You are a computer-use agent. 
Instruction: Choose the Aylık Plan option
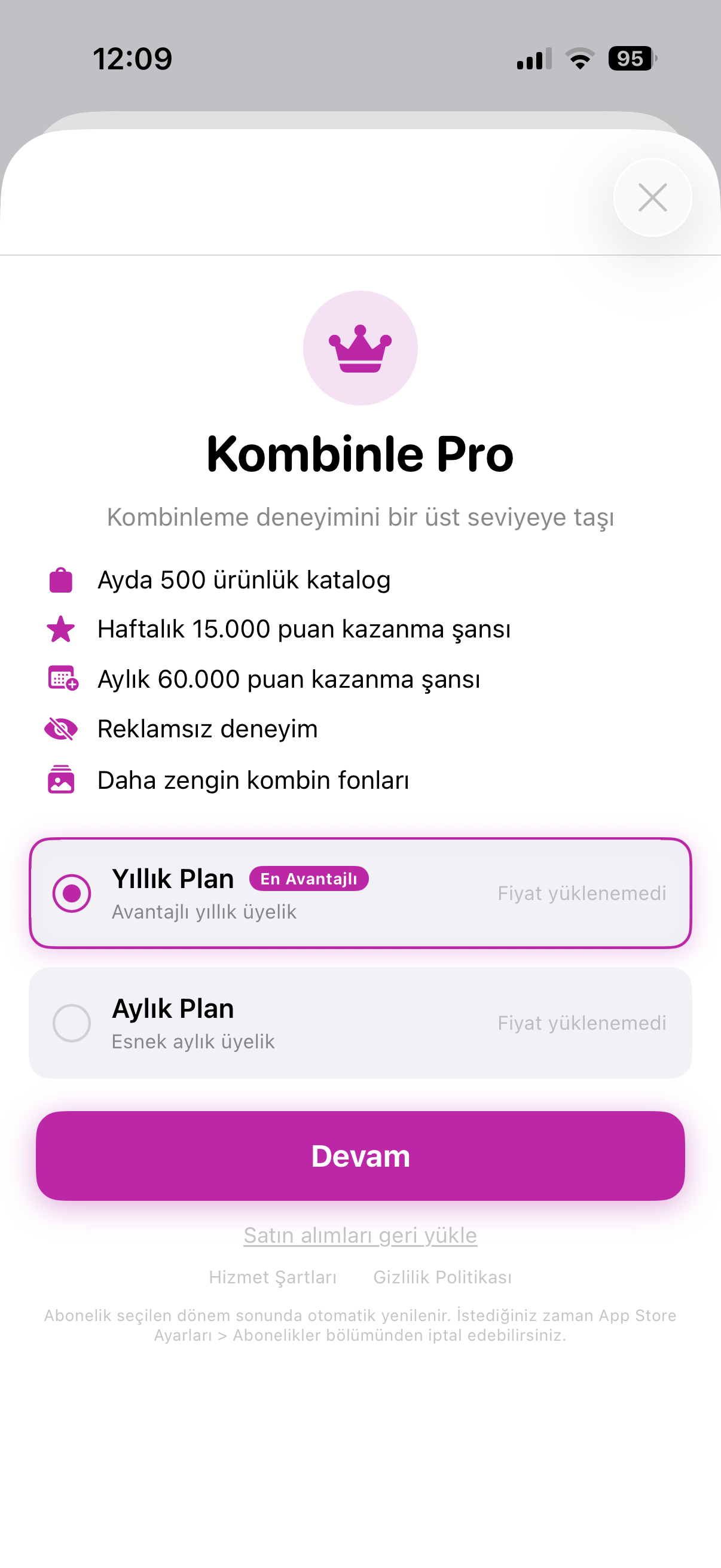click(x=359, y=1022)
